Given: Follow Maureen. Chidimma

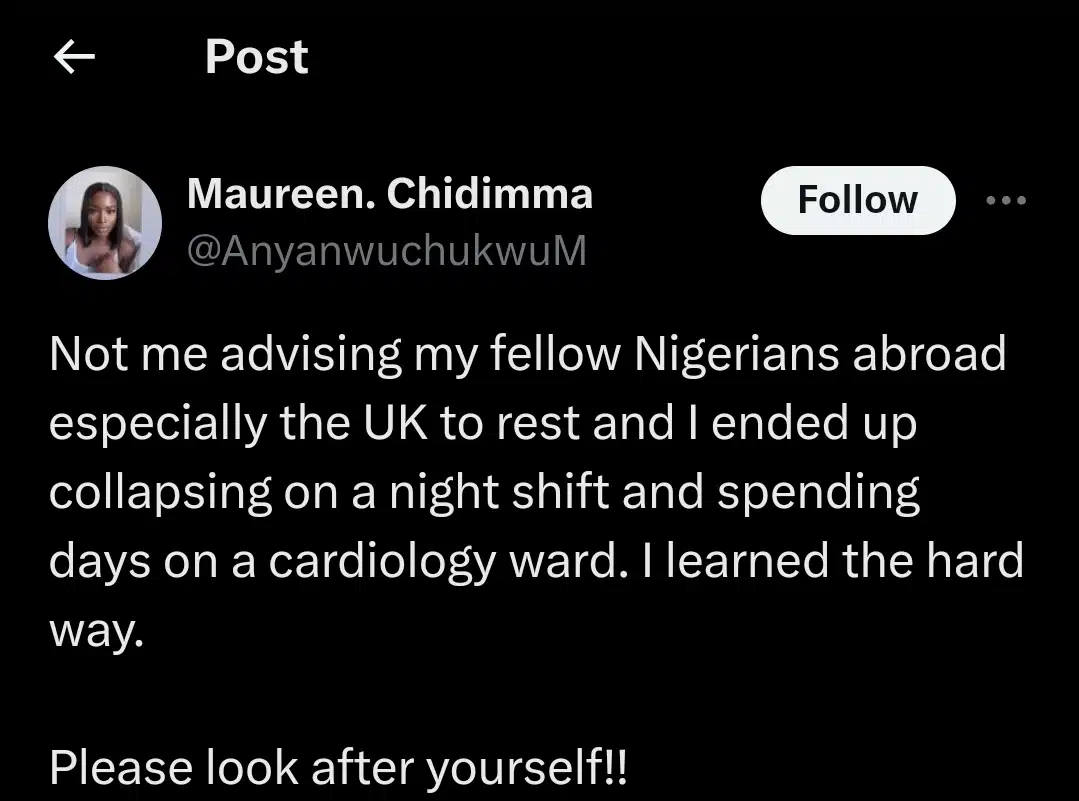Looking at the screenshot, I should point(857,200).
